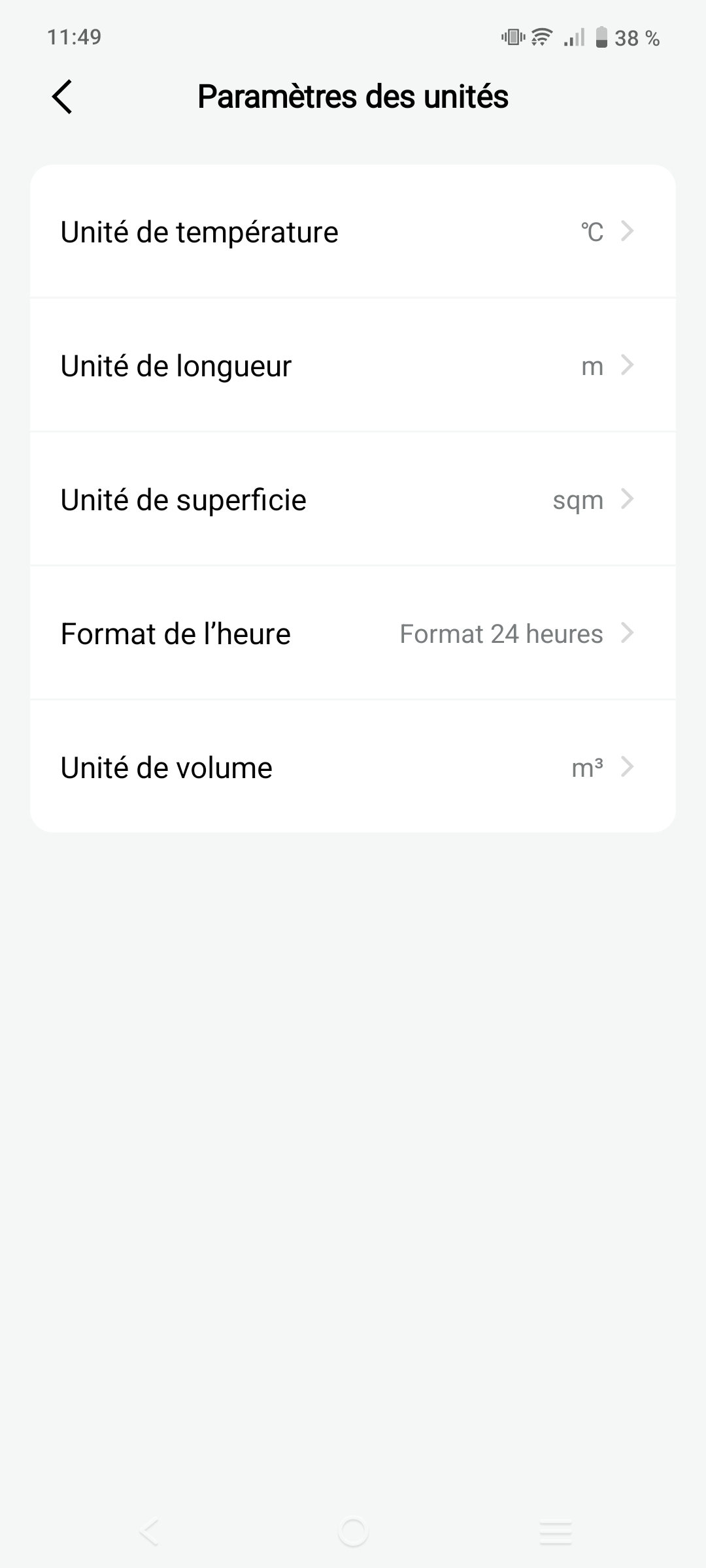
Task: Change the Unité de superficie option
Action: click(x=353, y=499)
